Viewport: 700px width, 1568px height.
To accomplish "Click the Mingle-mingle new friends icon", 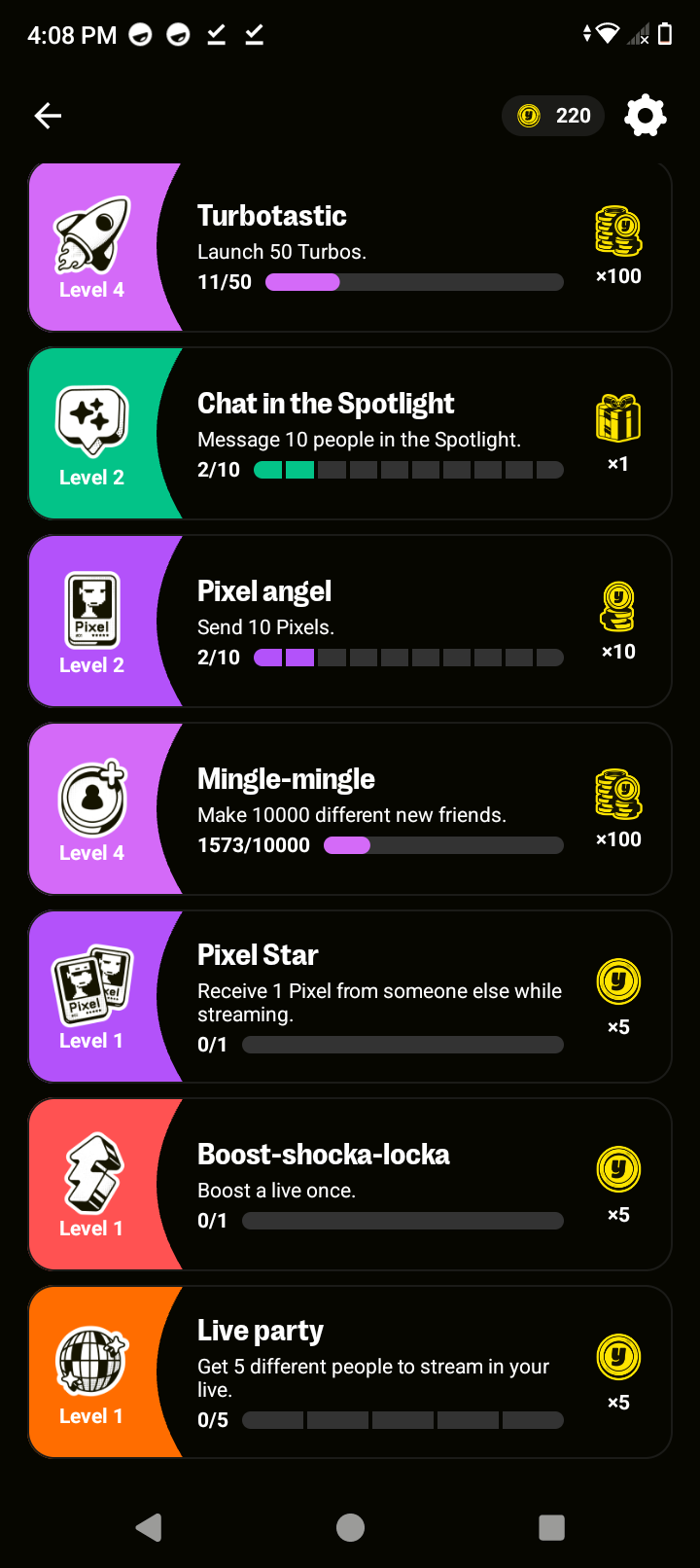I will pos(91,790).
